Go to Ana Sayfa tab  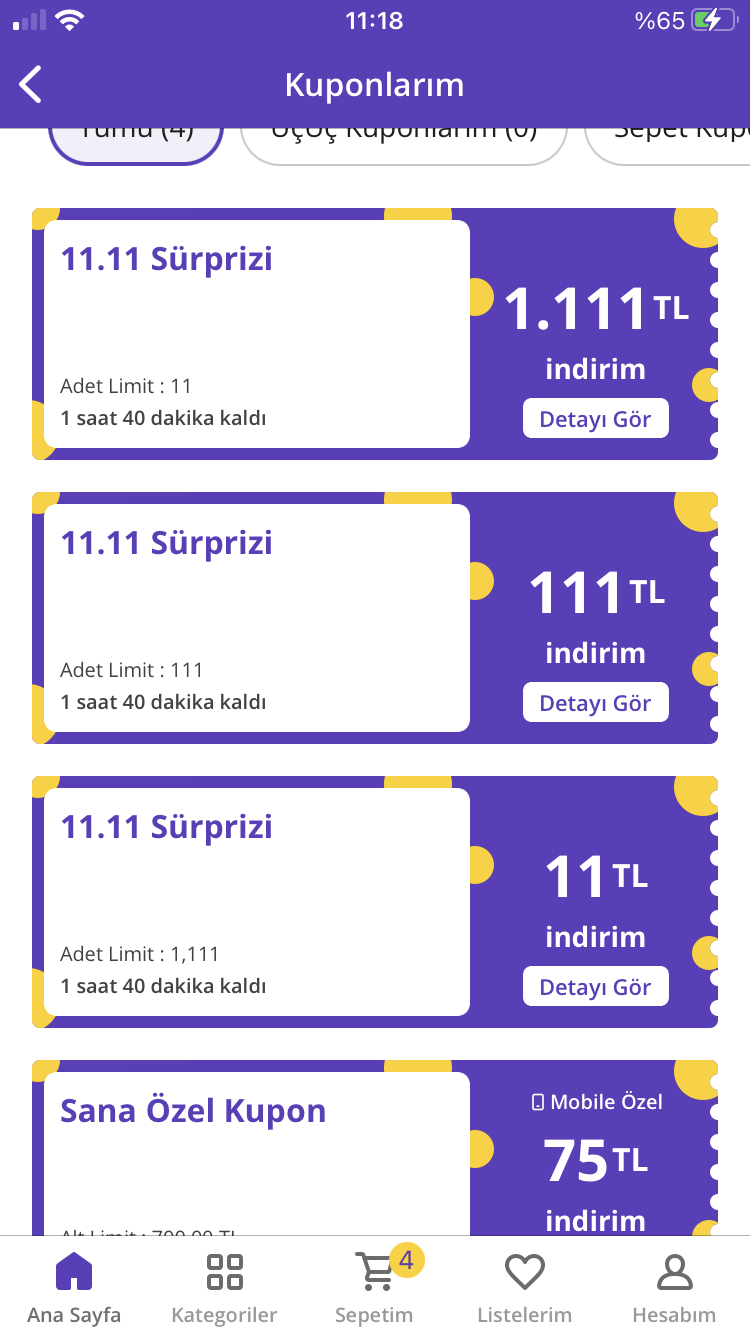point(74,1288)
